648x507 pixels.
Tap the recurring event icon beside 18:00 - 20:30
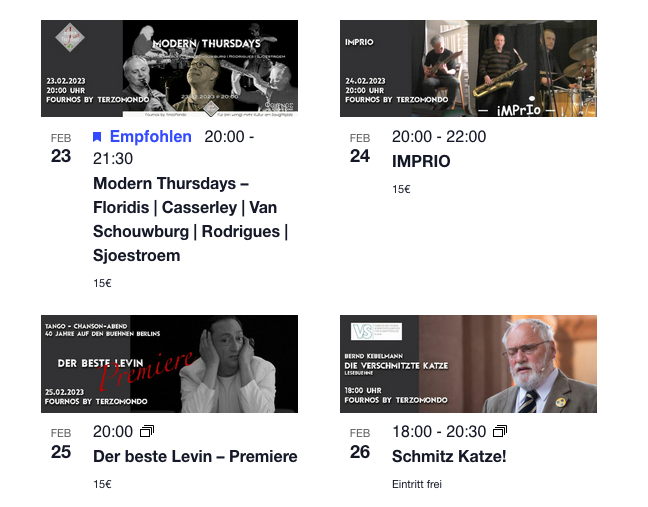coord(501,431)
